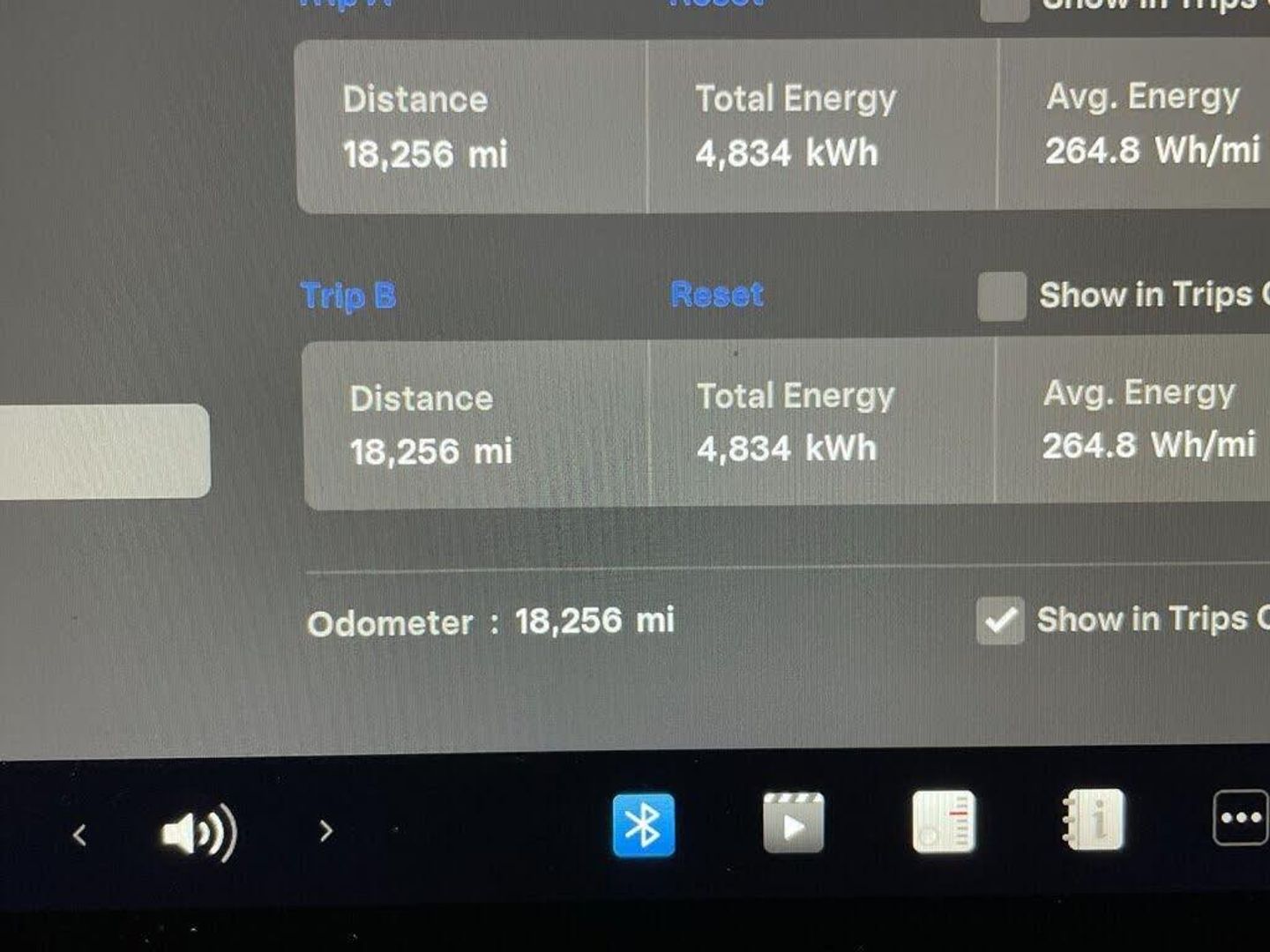The height and width of the screenshot is (952, 1270).
Task: Open the radio app icon
Action: tap(944, 822)
